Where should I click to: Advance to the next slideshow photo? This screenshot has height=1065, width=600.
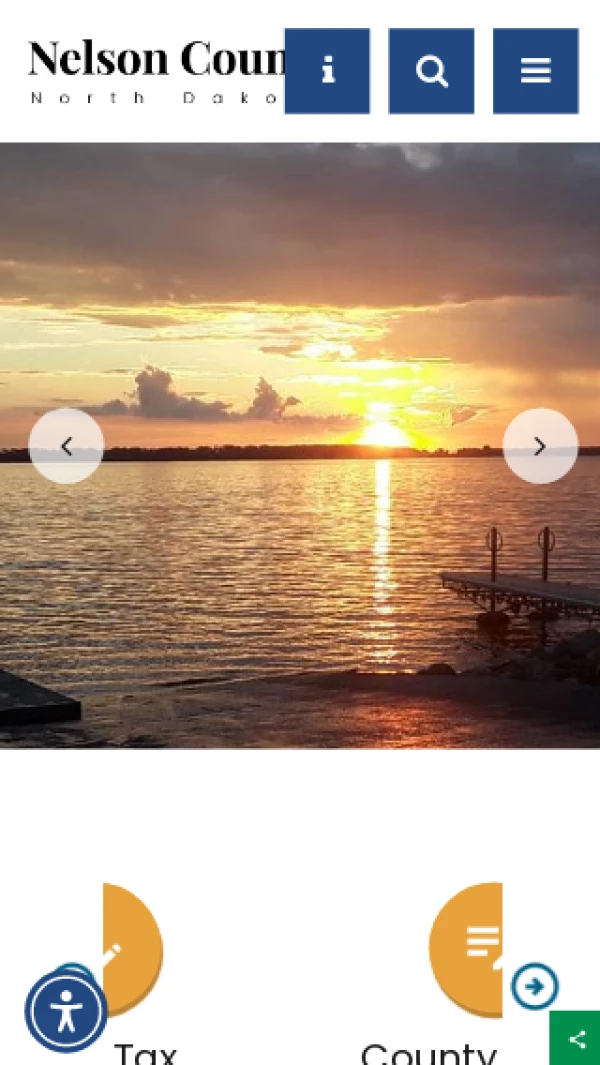(x=540, y=446)
